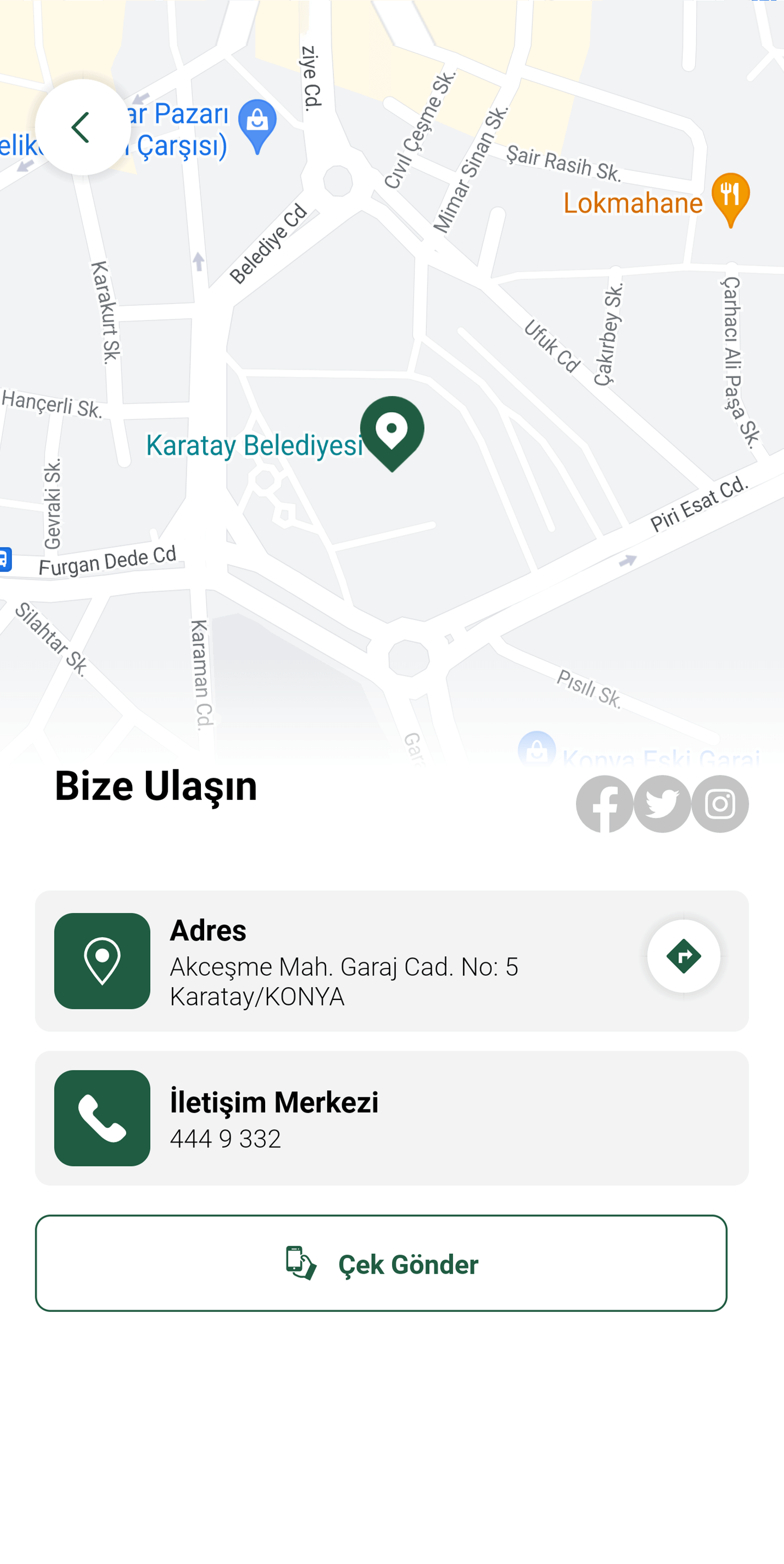This screenshot has height=1564, width=784.
Task: Get directions to the Adres location
Action: click(683, 956)
